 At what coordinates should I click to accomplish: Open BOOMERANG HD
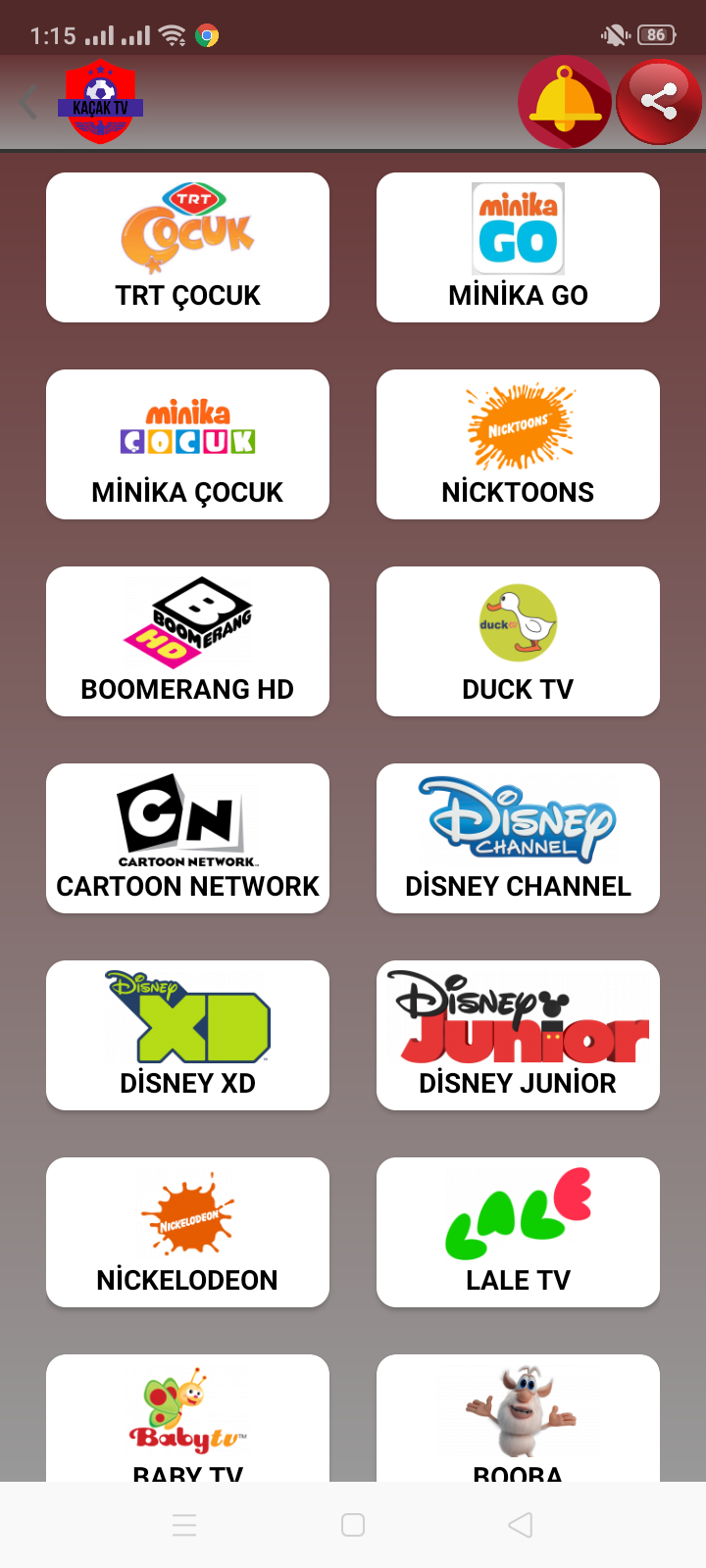point(187,641)
